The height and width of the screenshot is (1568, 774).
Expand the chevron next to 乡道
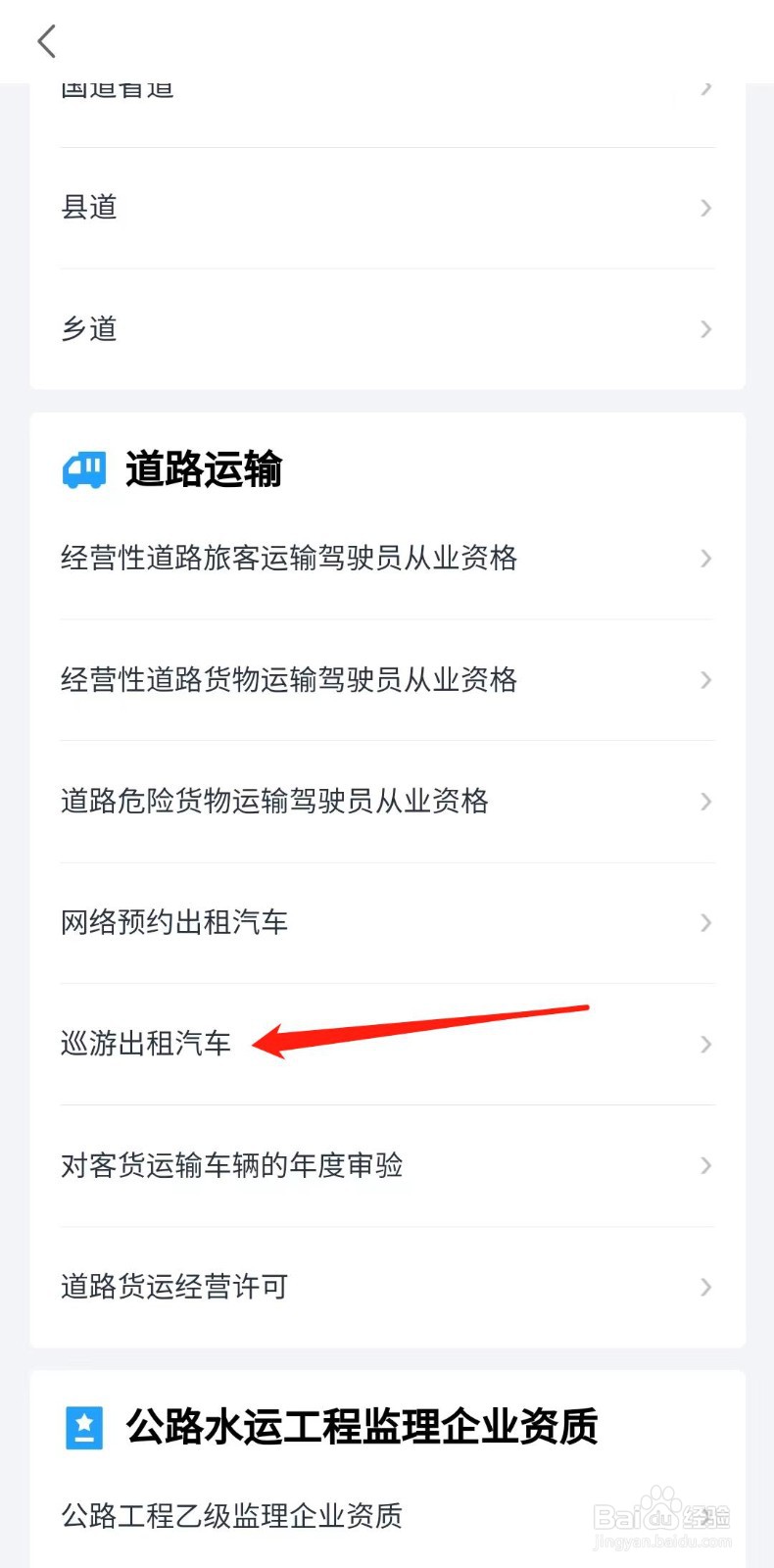tap(704, 328)
